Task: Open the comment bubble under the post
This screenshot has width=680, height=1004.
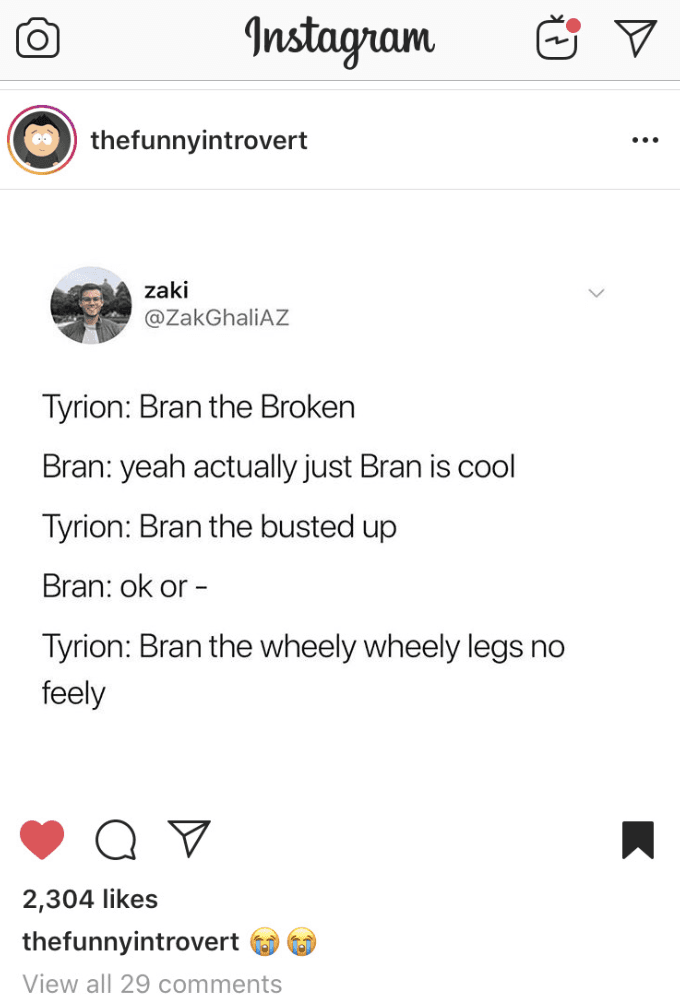Action: tap(116, 840)
